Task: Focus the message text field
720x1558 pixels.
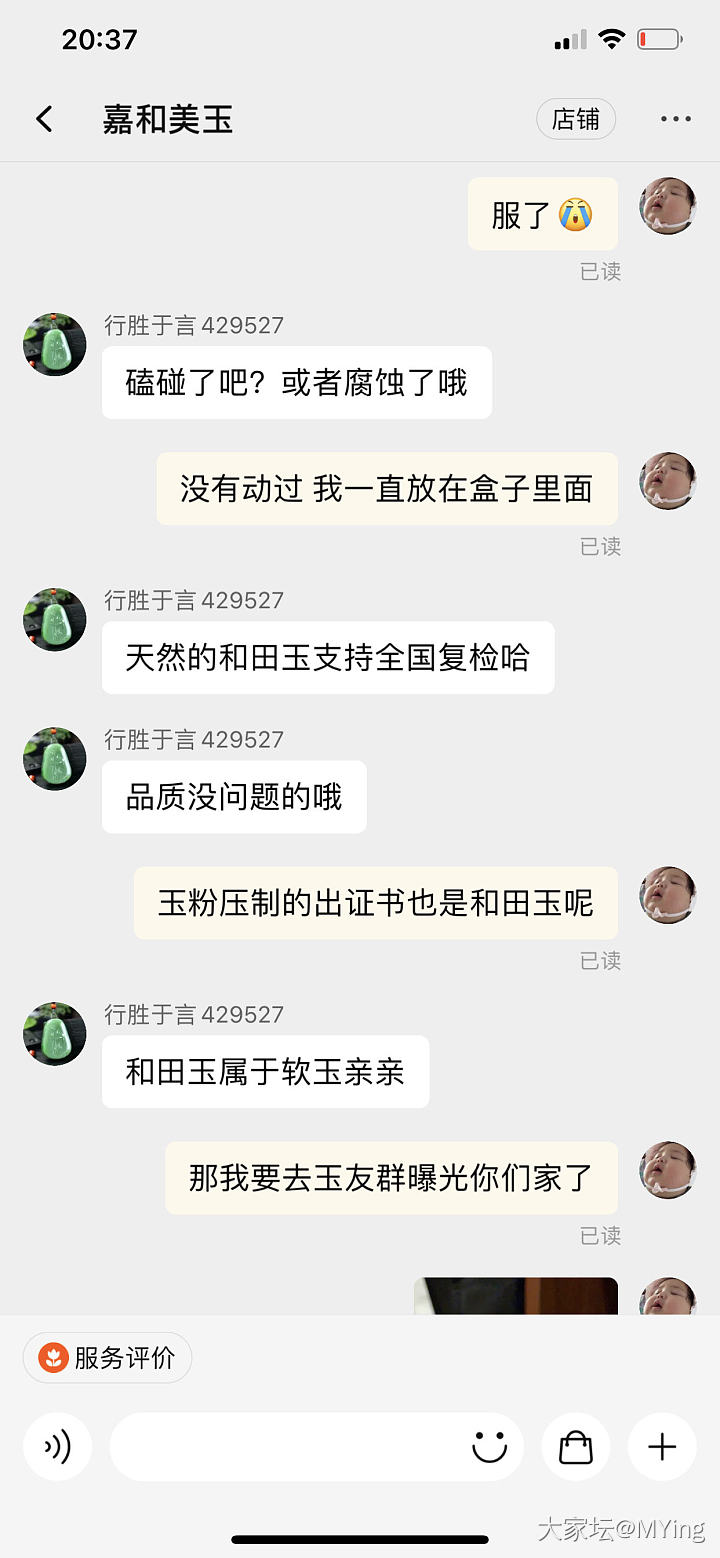Action: pos(285,1447)
